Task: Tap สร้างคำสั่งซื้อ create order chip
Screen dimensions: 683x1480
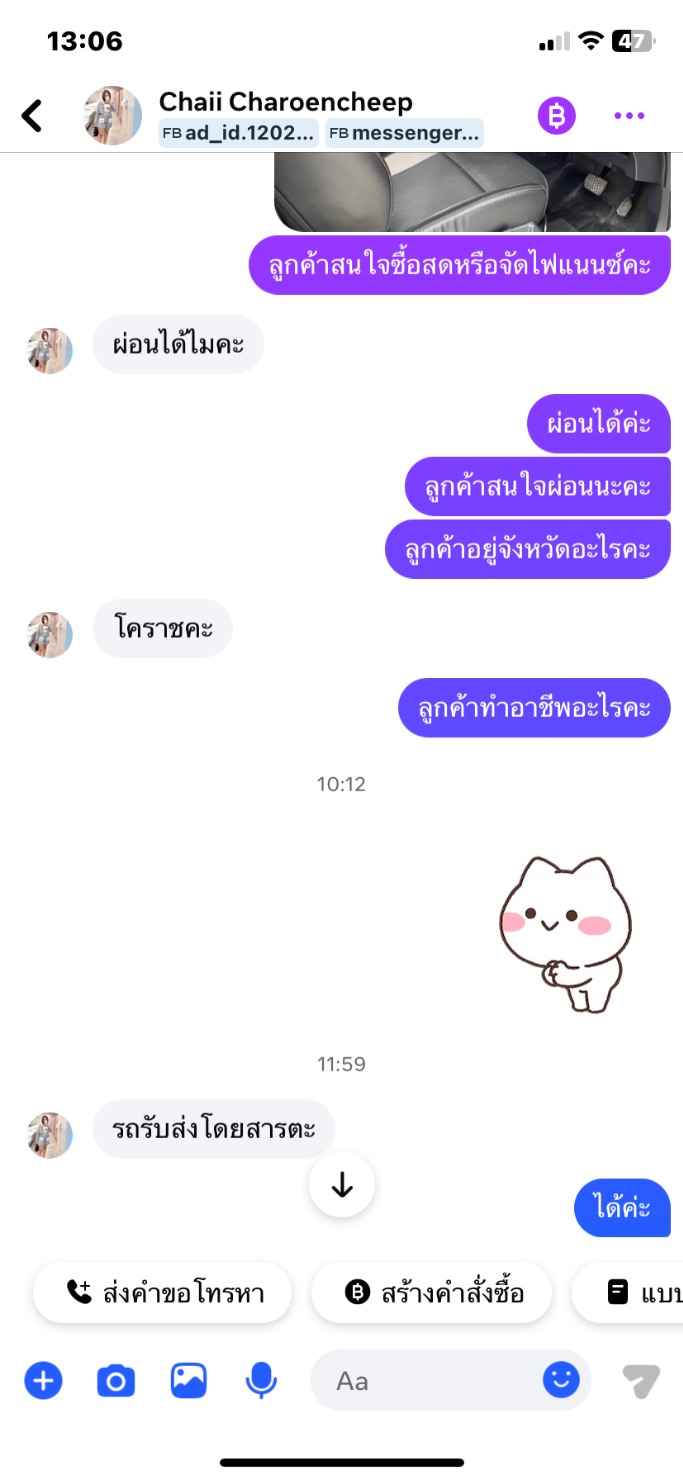Action: pos(431,1293)
